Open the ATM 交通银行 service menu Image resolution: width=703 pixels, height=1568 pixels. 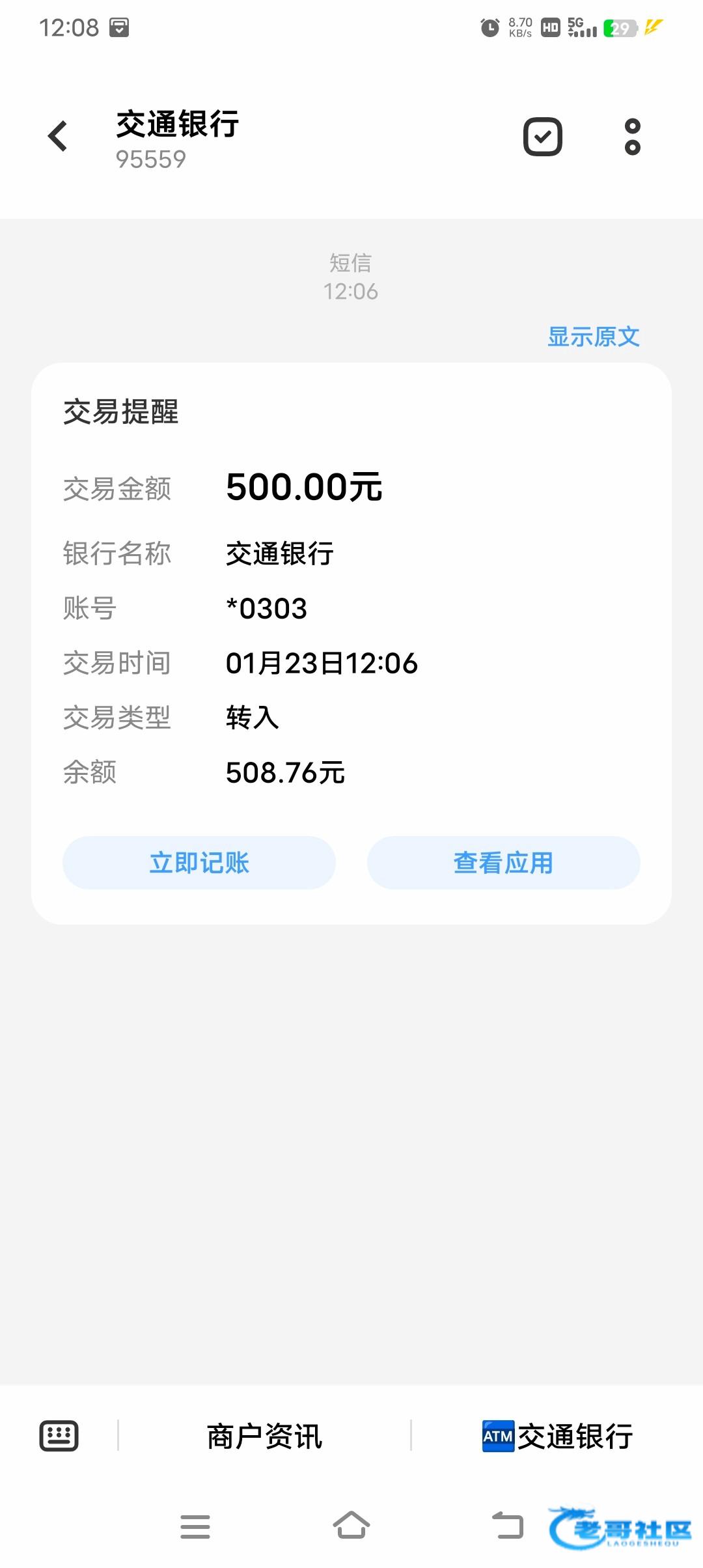[557, 1436]
